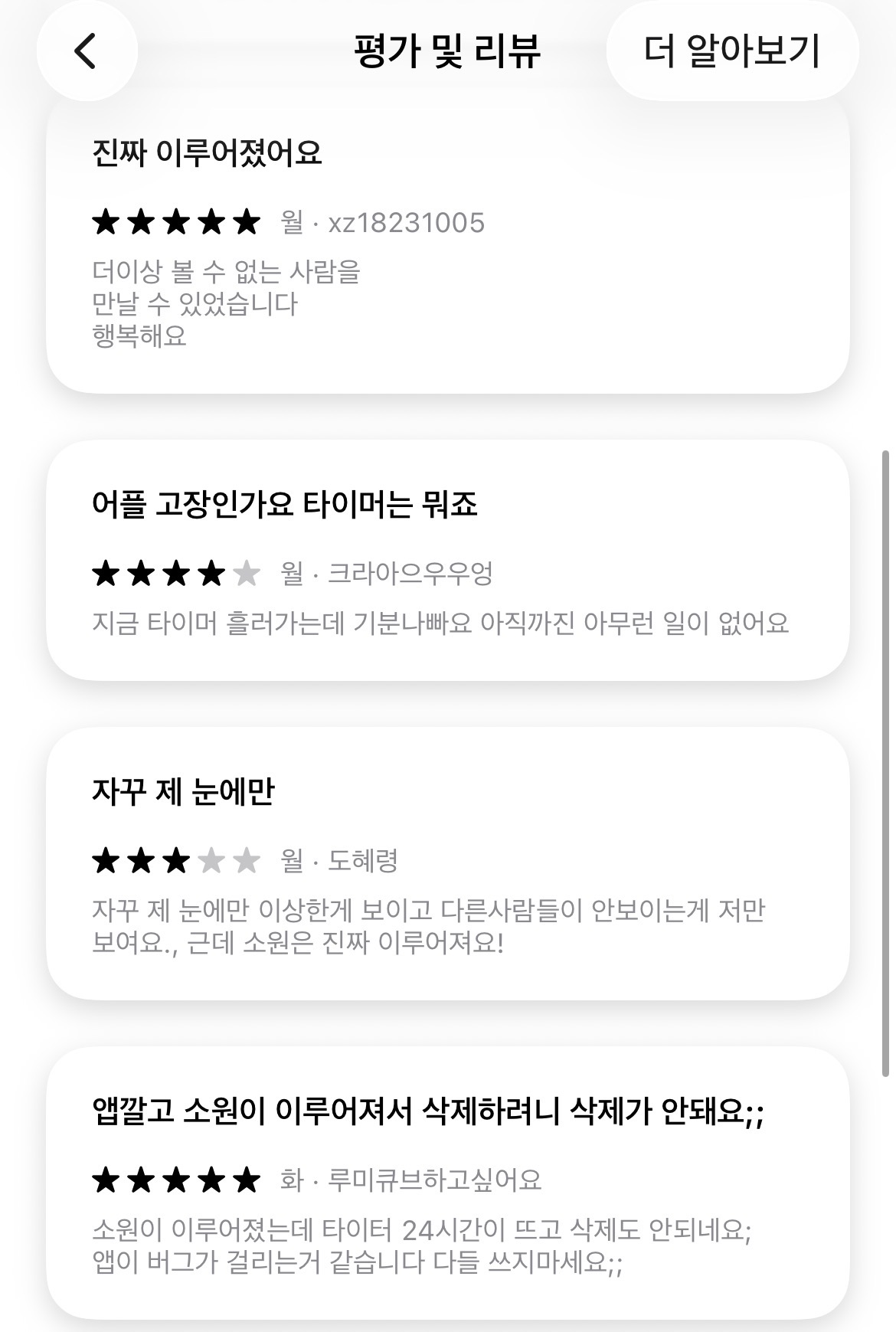Open the review 어플 고장인가요 타이머는 뭐죠
Viewport: 896px width, 1332px height.
[448, 560]
